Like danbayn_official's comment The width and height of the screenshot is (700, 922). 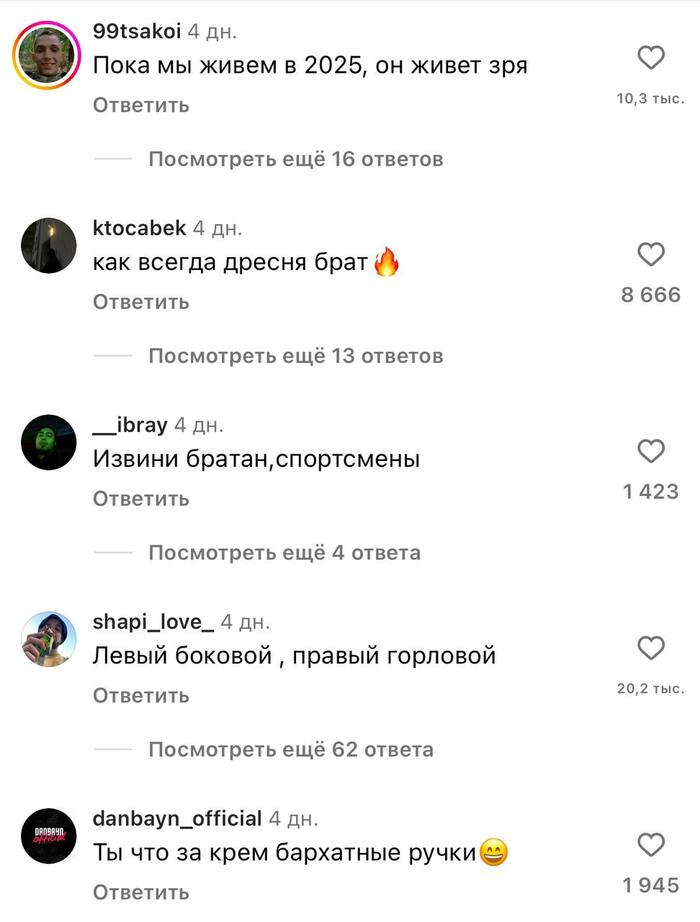pyautogui.click(x=651, y=845)
